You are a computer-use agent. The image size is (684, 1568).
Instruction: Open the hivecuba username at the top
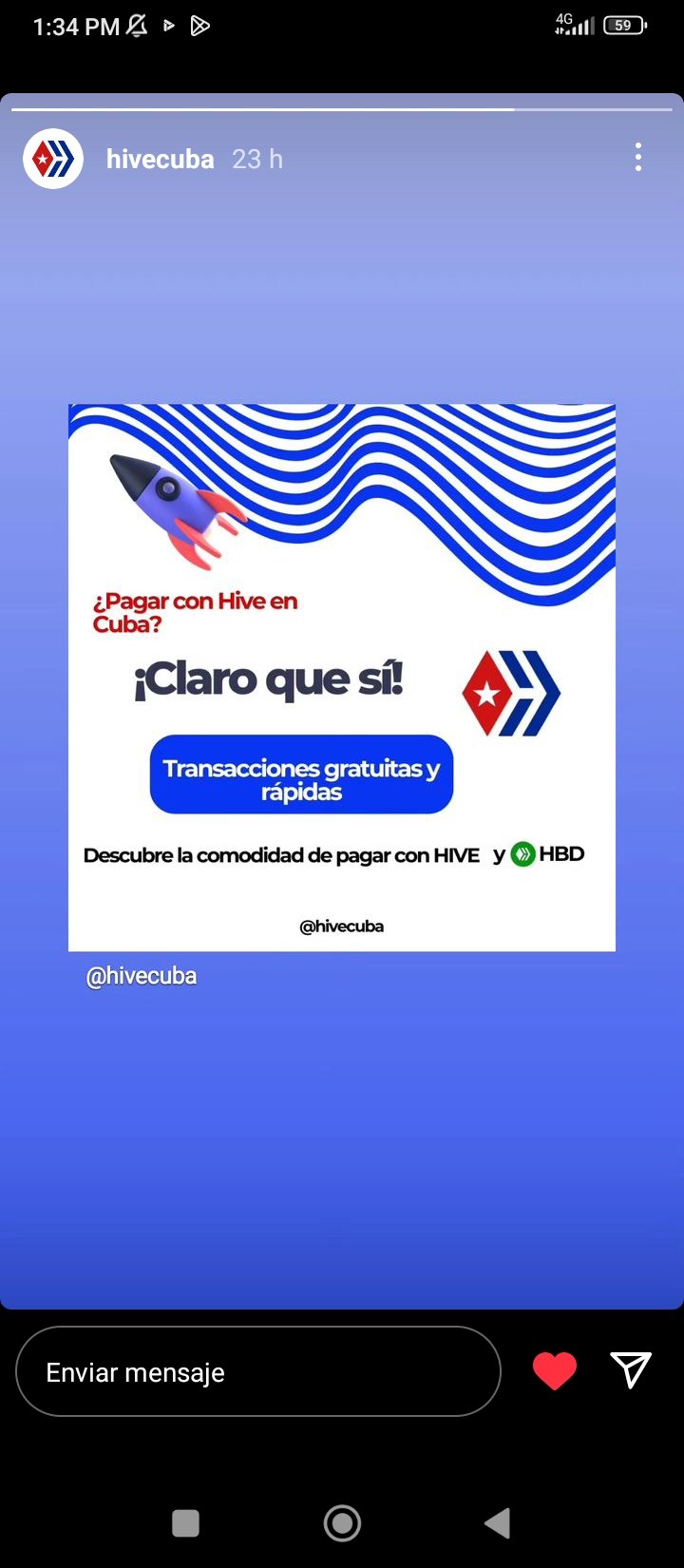[x=160, y=159]
